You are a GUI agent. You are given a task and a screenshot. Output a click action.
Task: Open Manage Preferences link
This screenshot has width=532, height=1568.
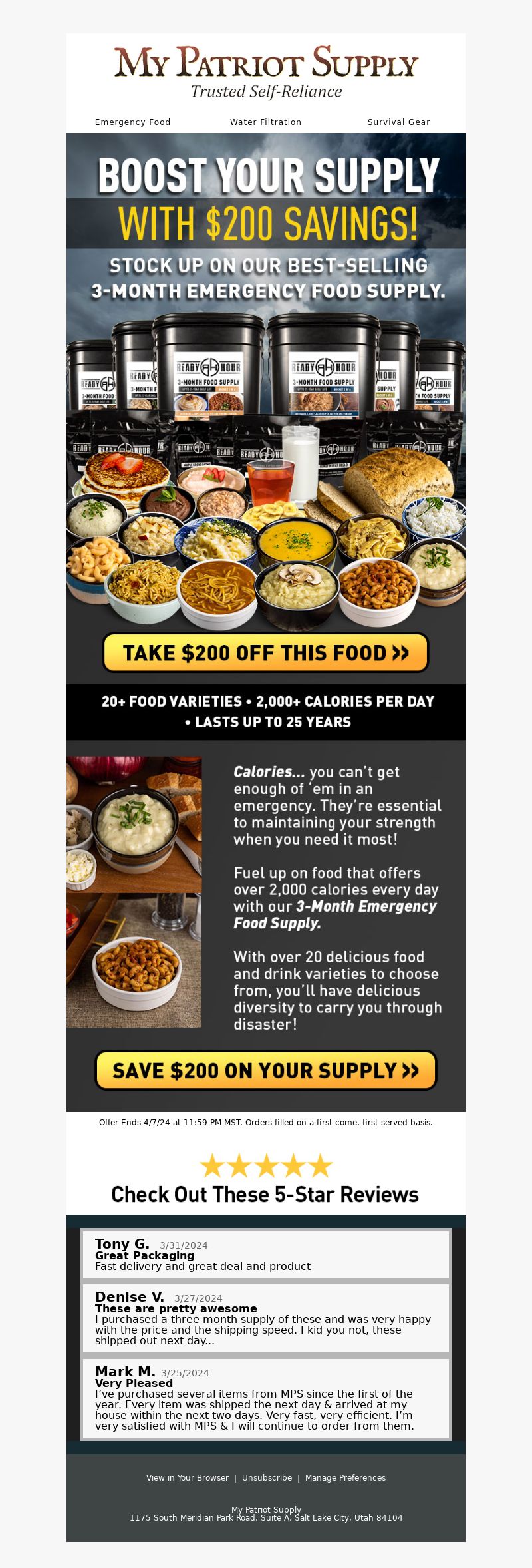pyautogui.click(x=345, y=1477)
